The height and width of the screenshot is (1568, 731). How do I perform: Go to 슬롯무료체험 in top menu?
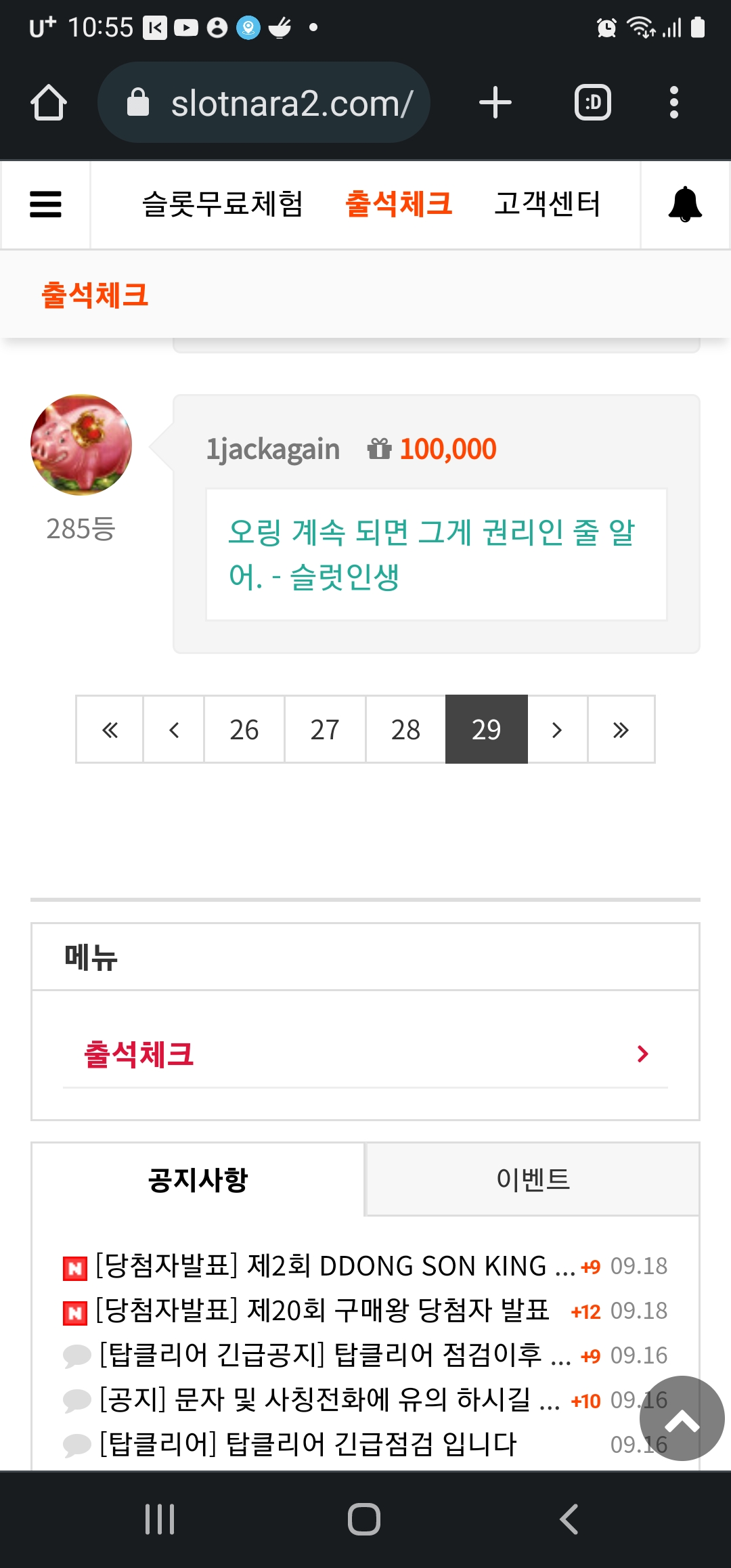coord(223,204)
